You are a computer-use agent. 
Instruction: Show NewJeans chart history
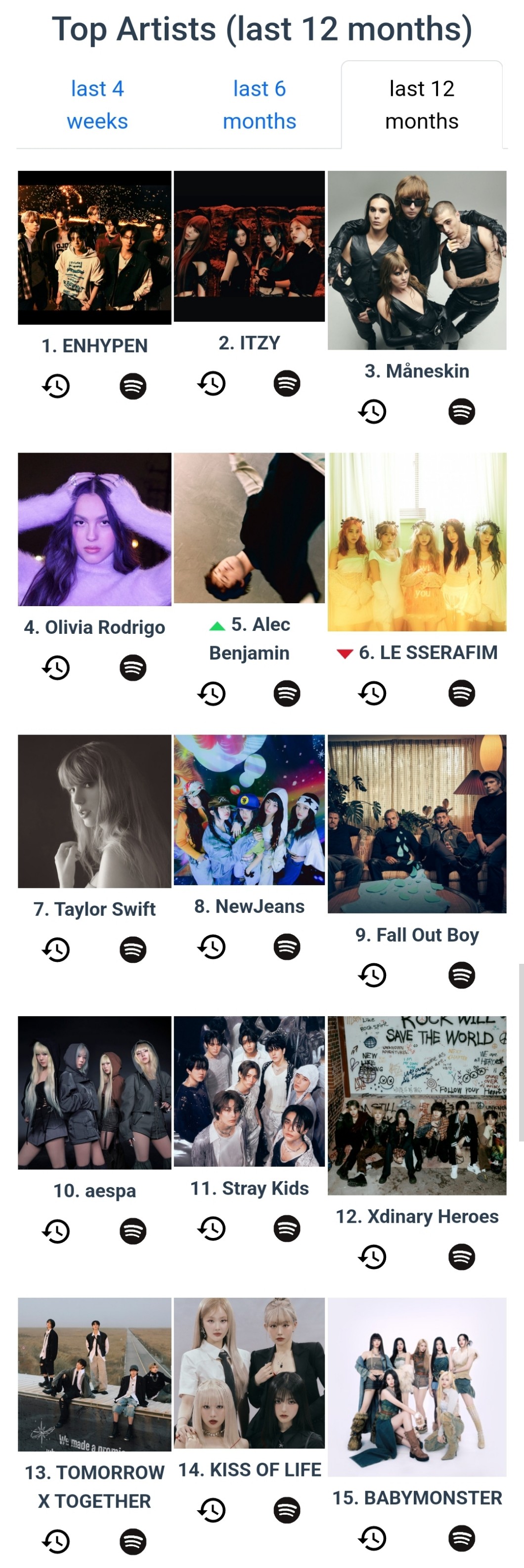point(212,947)
